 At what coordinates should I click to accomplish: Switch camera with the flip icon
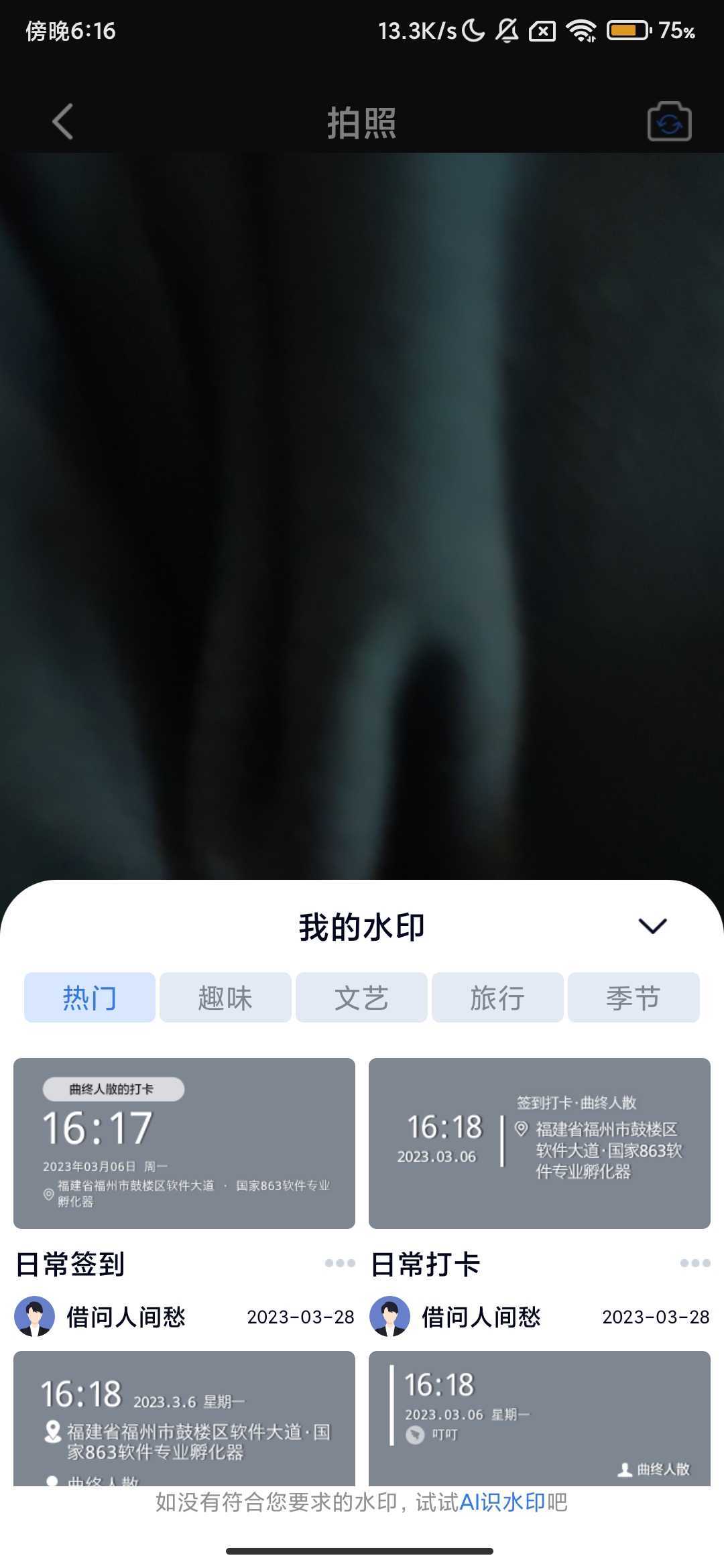(x=669, y=122)
